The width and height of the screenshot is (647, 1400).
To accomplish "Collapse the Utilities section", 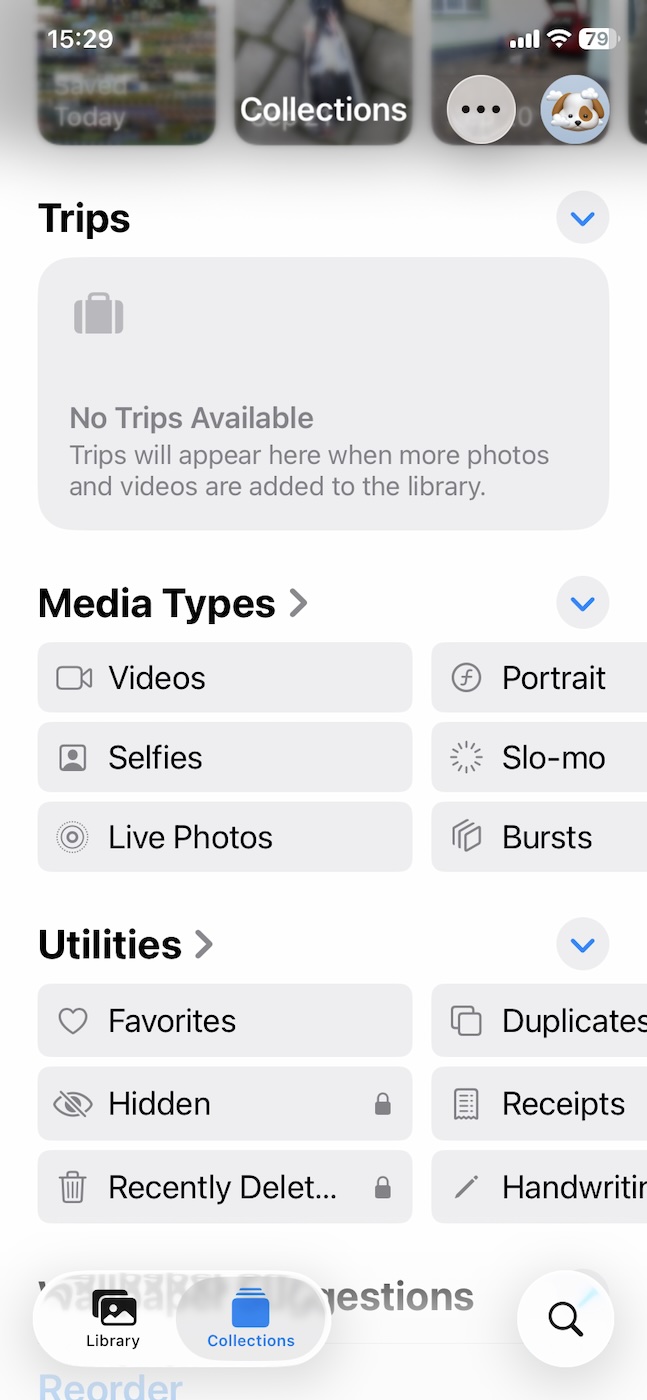I will [x=582, y=944].
